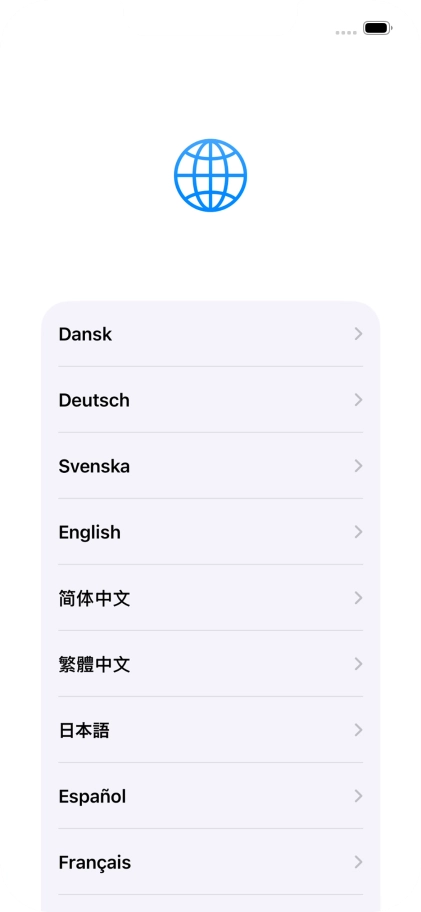Select Français from the language list
This screenshot has width=421, height=912.
210,862
